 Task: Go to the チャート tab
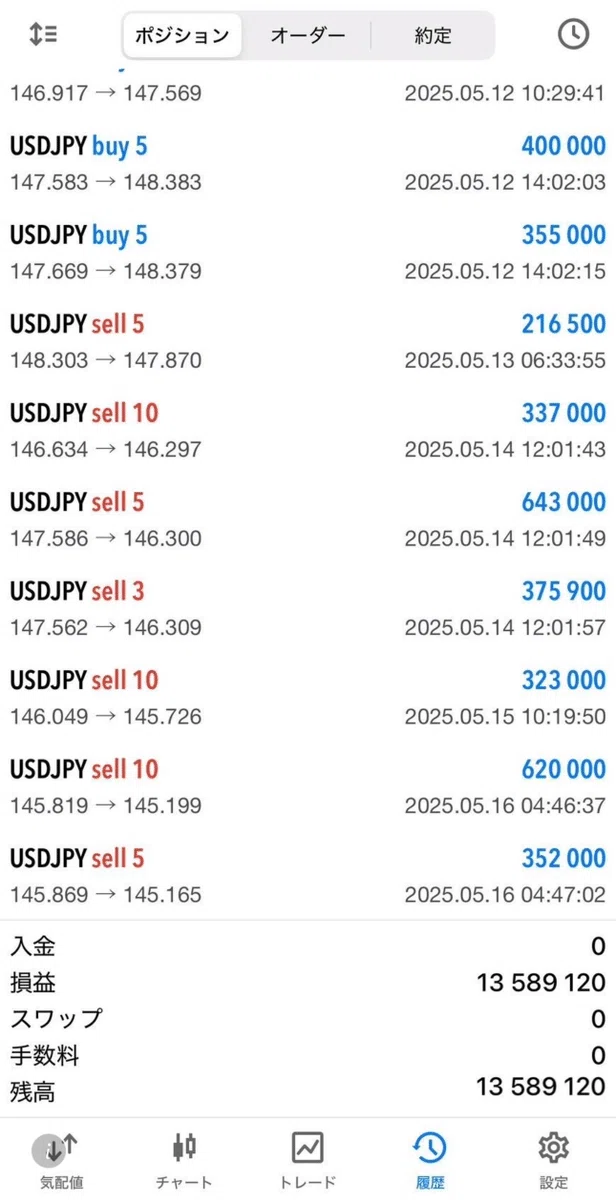pos(185,1160)
